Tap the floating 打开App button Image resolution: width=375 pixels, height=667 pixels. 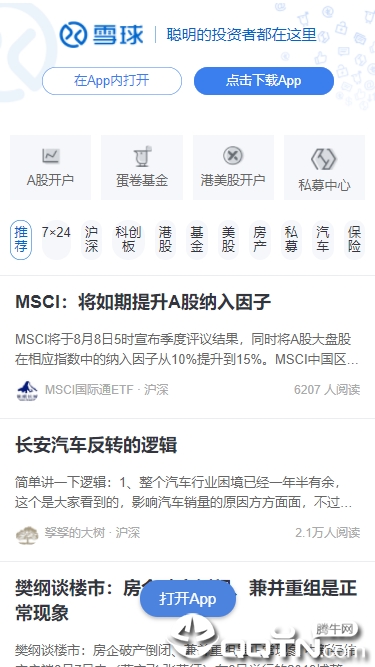pyautogui.click(x=188, y=599)
